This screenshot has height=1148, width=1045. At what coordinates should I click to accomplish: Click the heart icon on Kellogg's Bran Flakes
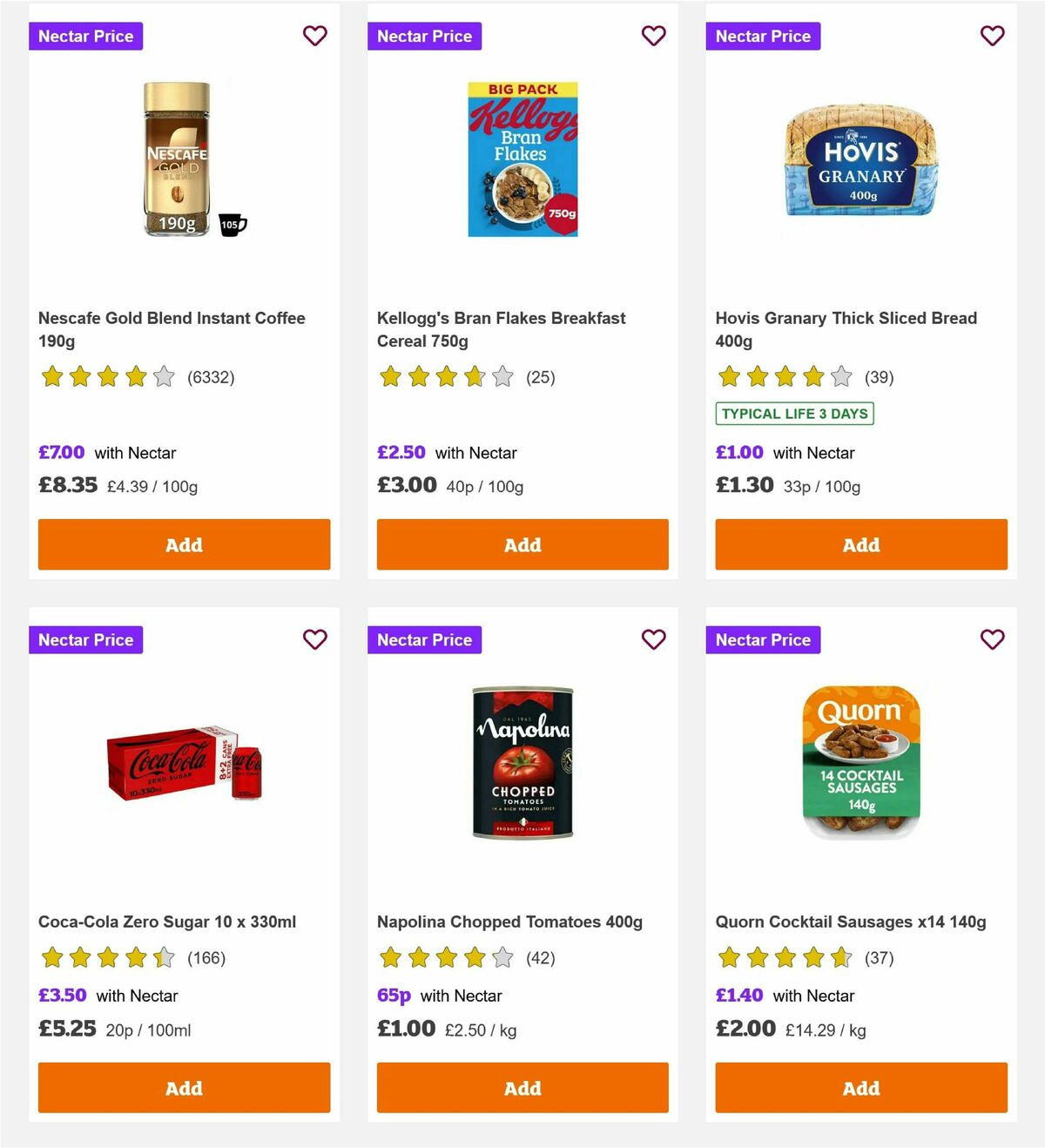pos(653,36)
